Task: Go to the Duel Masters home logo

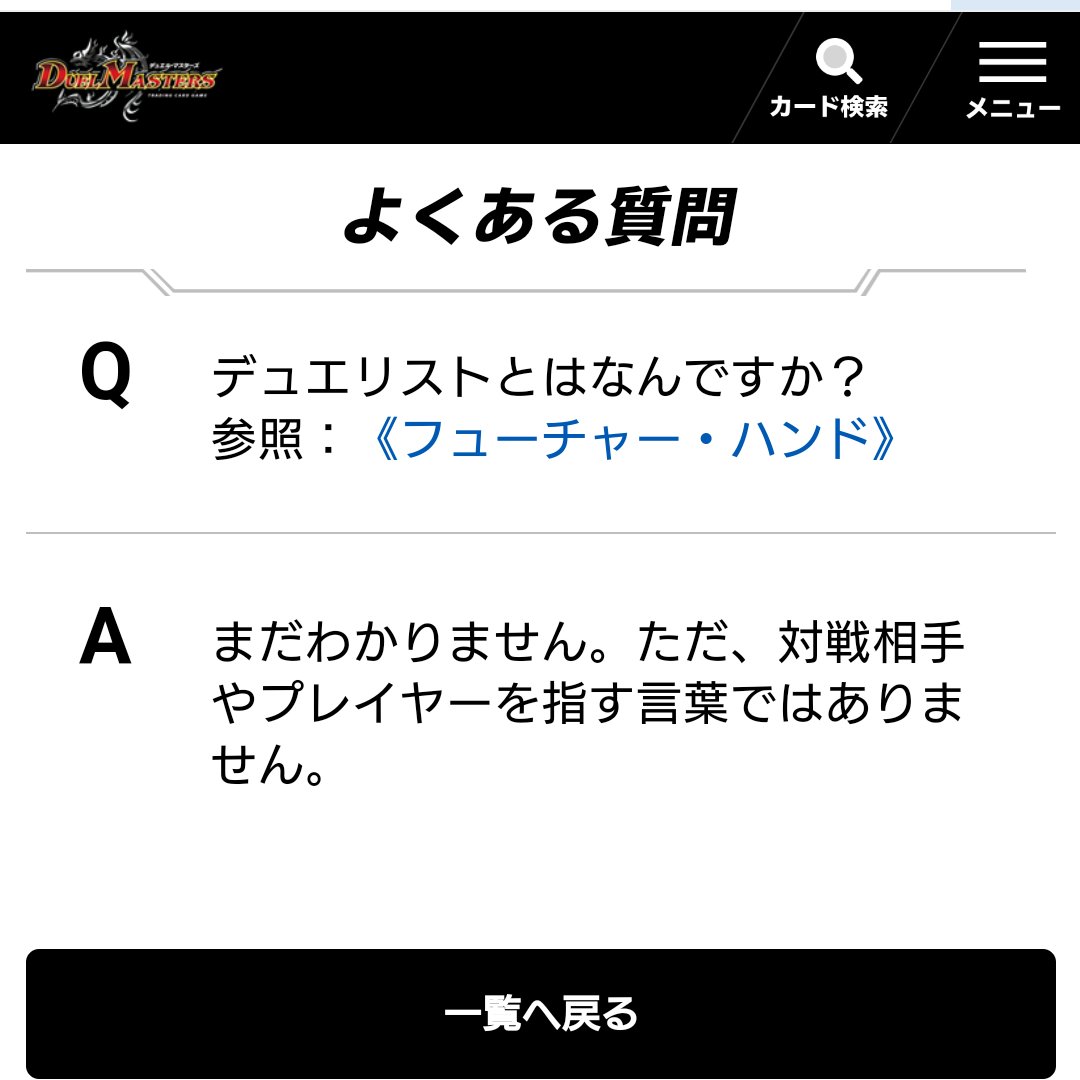Action: [x=126, y=78]
